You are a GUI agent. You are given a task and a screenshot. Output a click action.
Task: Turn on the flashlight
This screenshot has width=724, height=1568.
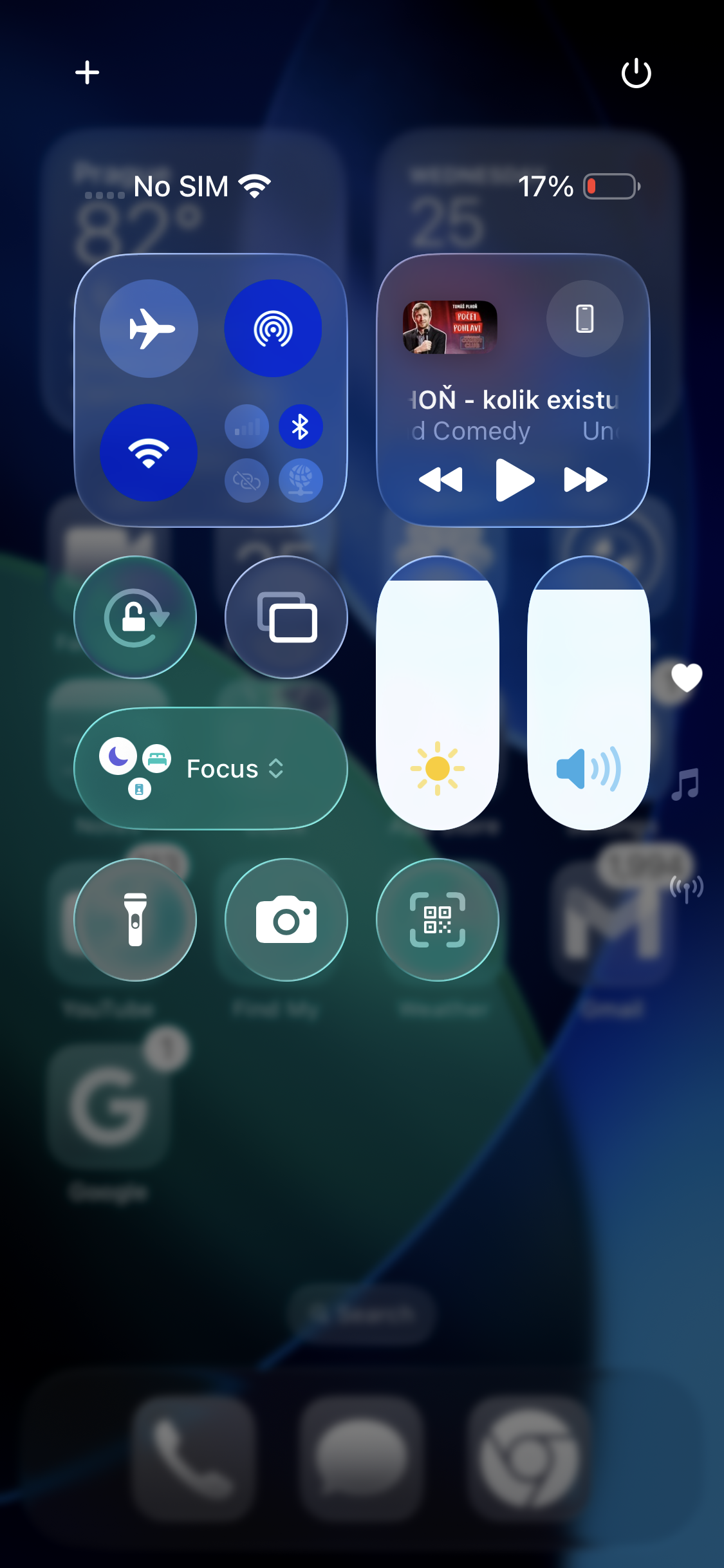pos(134,920)
